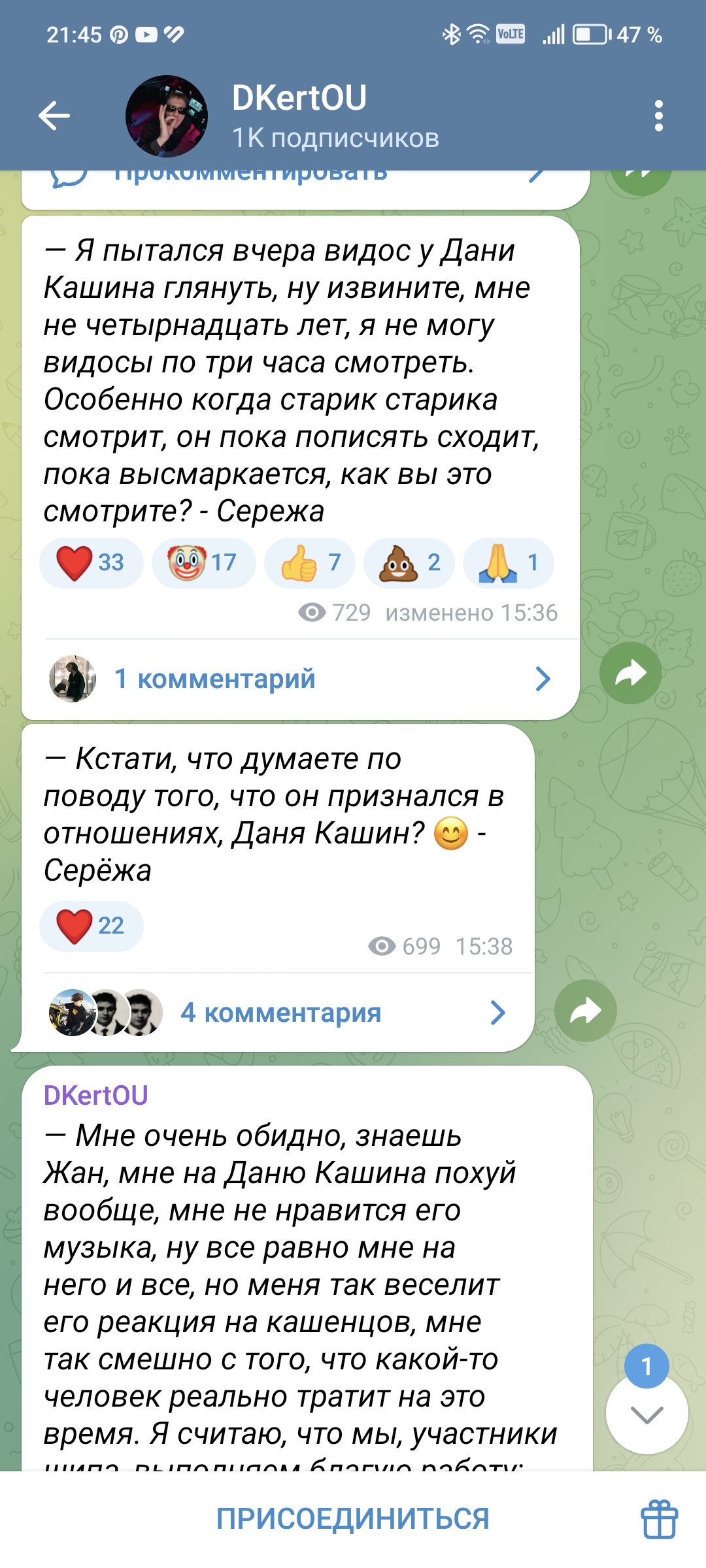Forward the post sent at 15:38

586,1011
